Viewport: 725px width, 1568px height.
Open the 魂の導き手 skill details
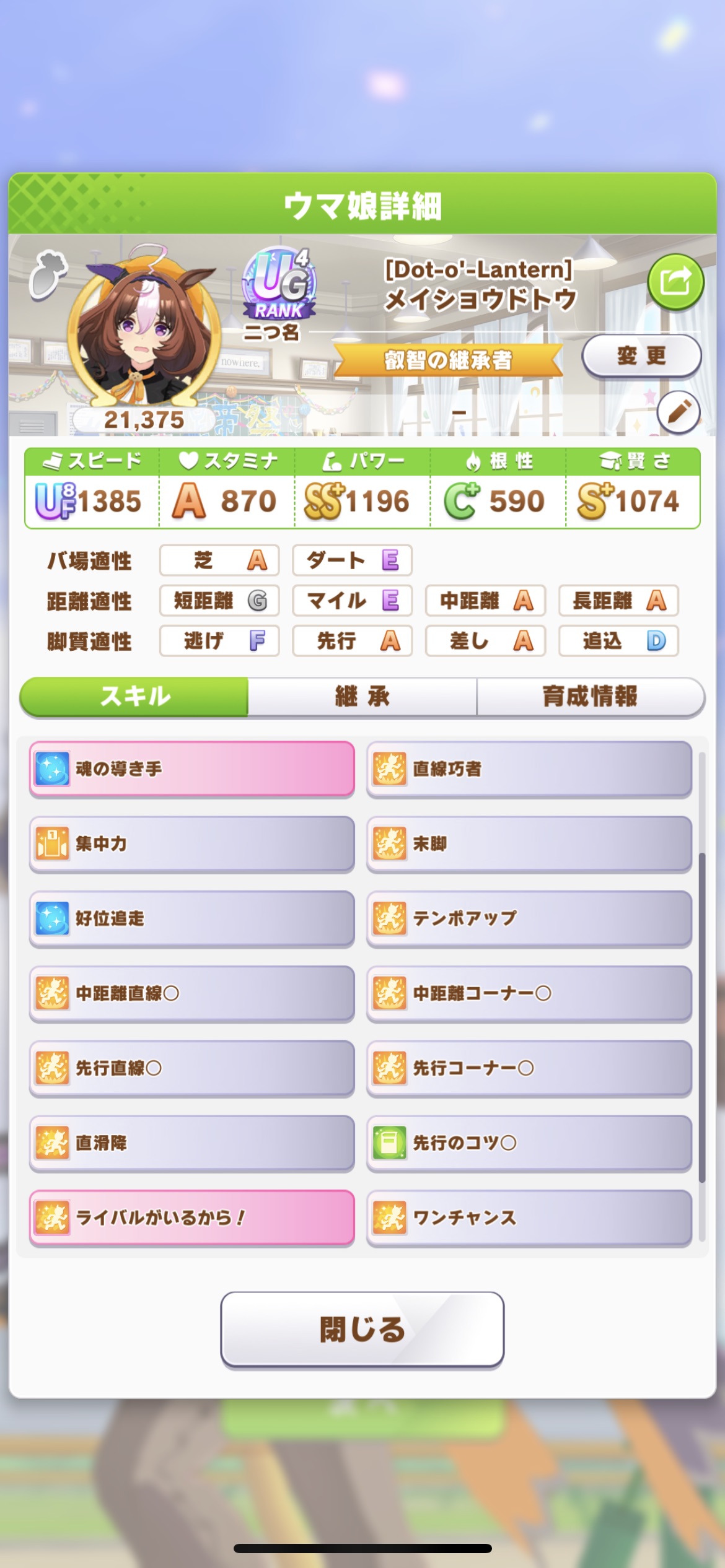coord(192,769)
